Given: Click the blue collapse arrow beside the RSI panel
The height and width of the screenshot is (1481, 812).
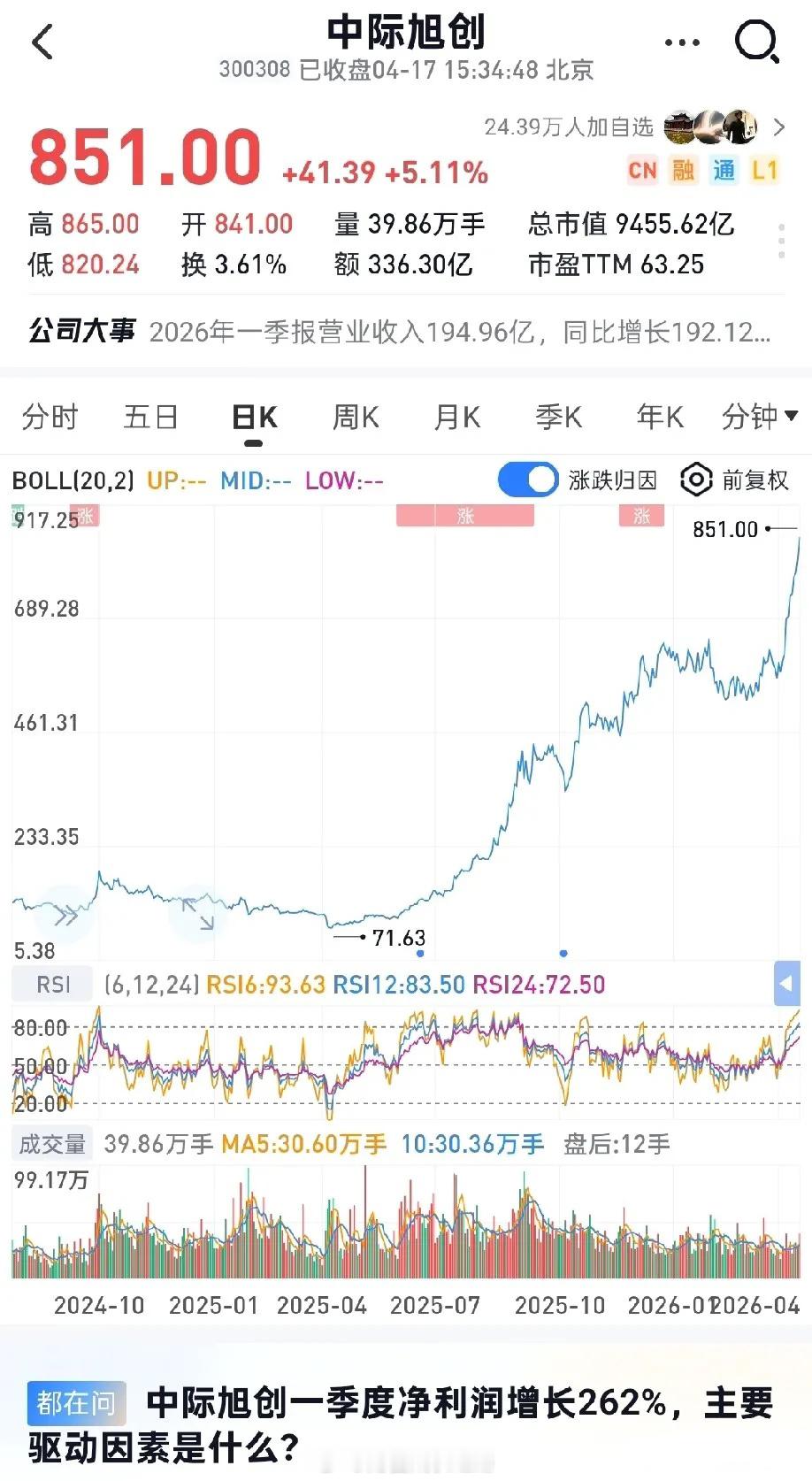Looking at the screenshot, I should [785, 983].
